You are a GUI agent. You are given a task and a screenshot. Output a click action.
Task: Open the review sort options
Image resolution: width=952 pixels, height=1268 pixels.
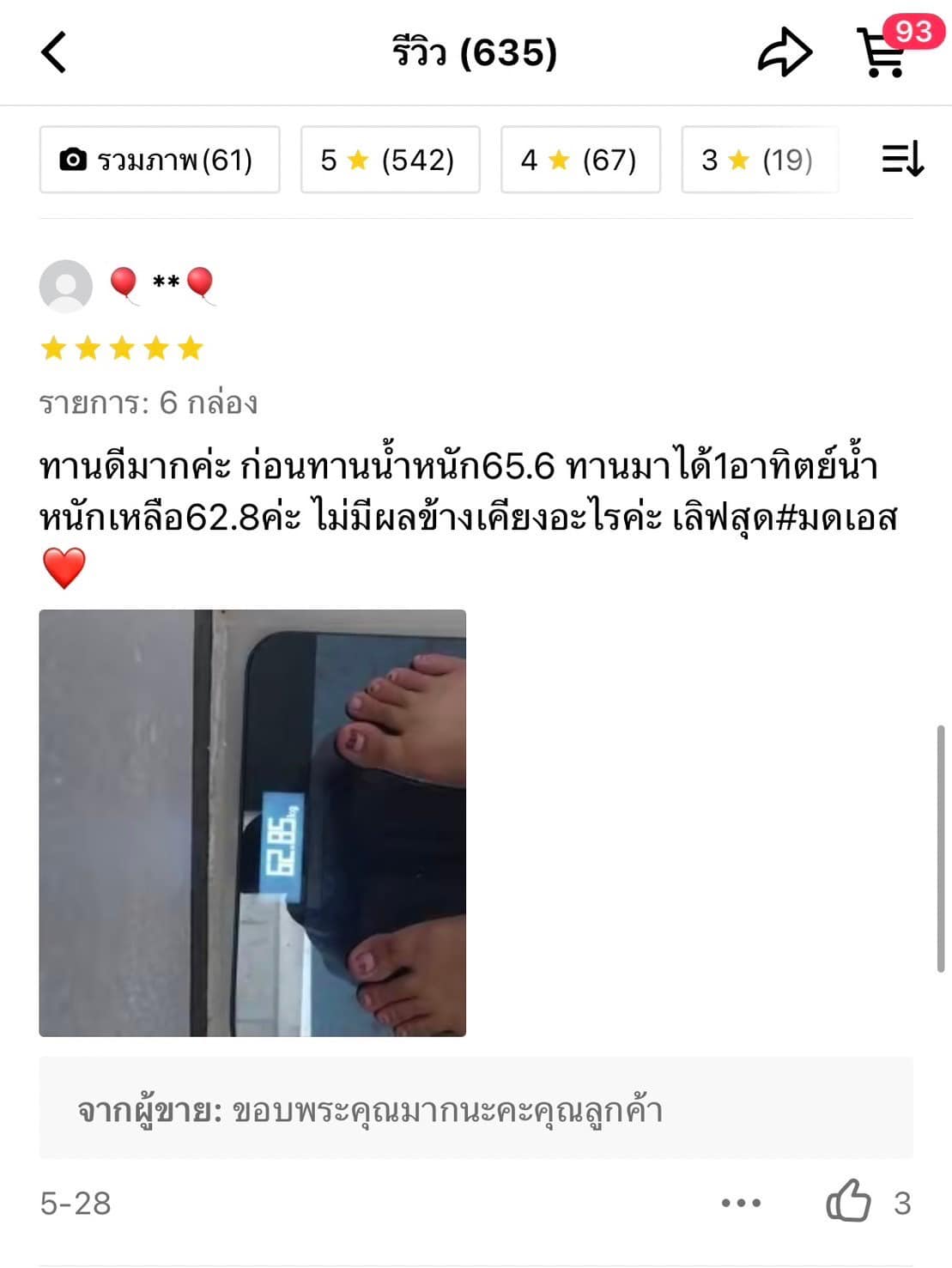(902, 159)
